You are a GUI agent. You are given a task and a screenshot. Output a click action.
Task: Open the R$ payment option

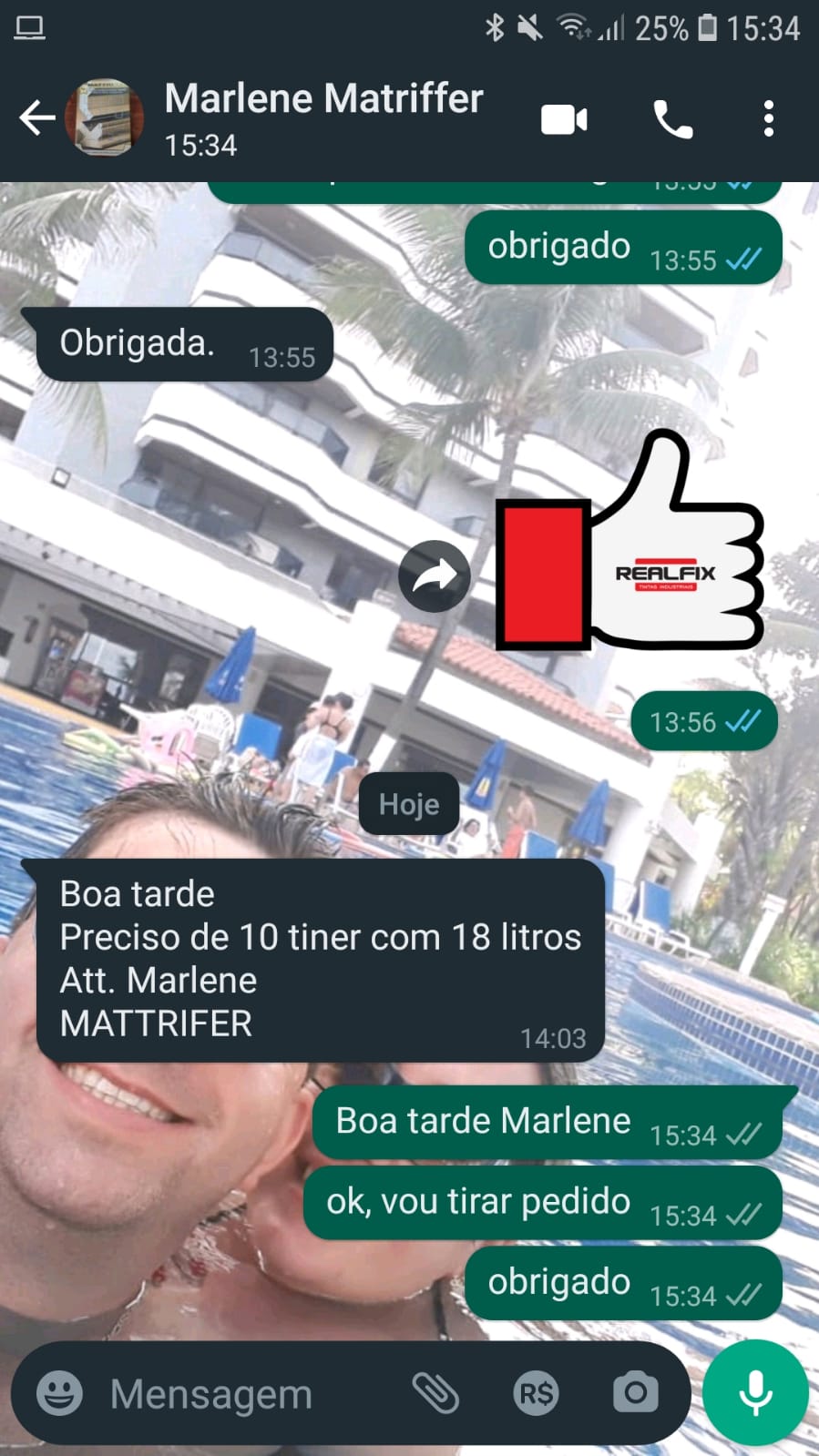(x=536, y=1393)
